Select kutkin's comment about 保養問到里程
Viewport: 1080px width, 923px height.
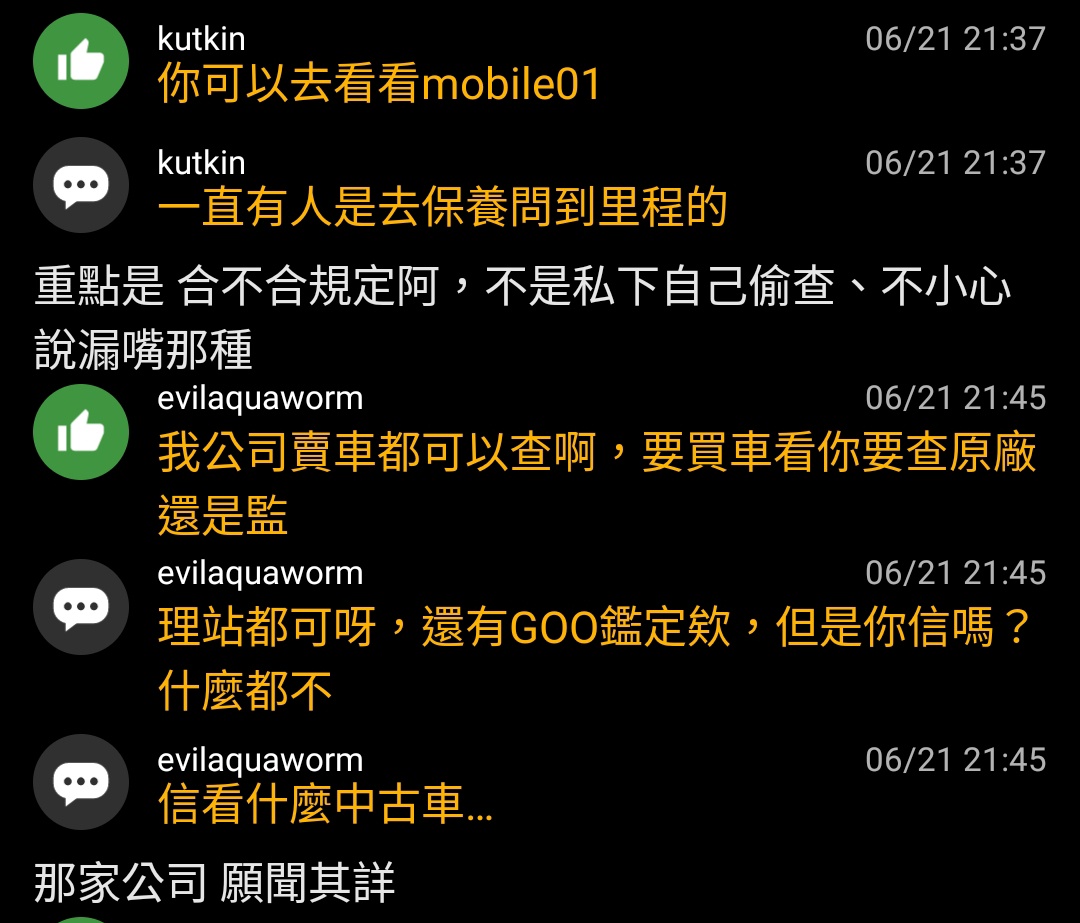(442, 208)
